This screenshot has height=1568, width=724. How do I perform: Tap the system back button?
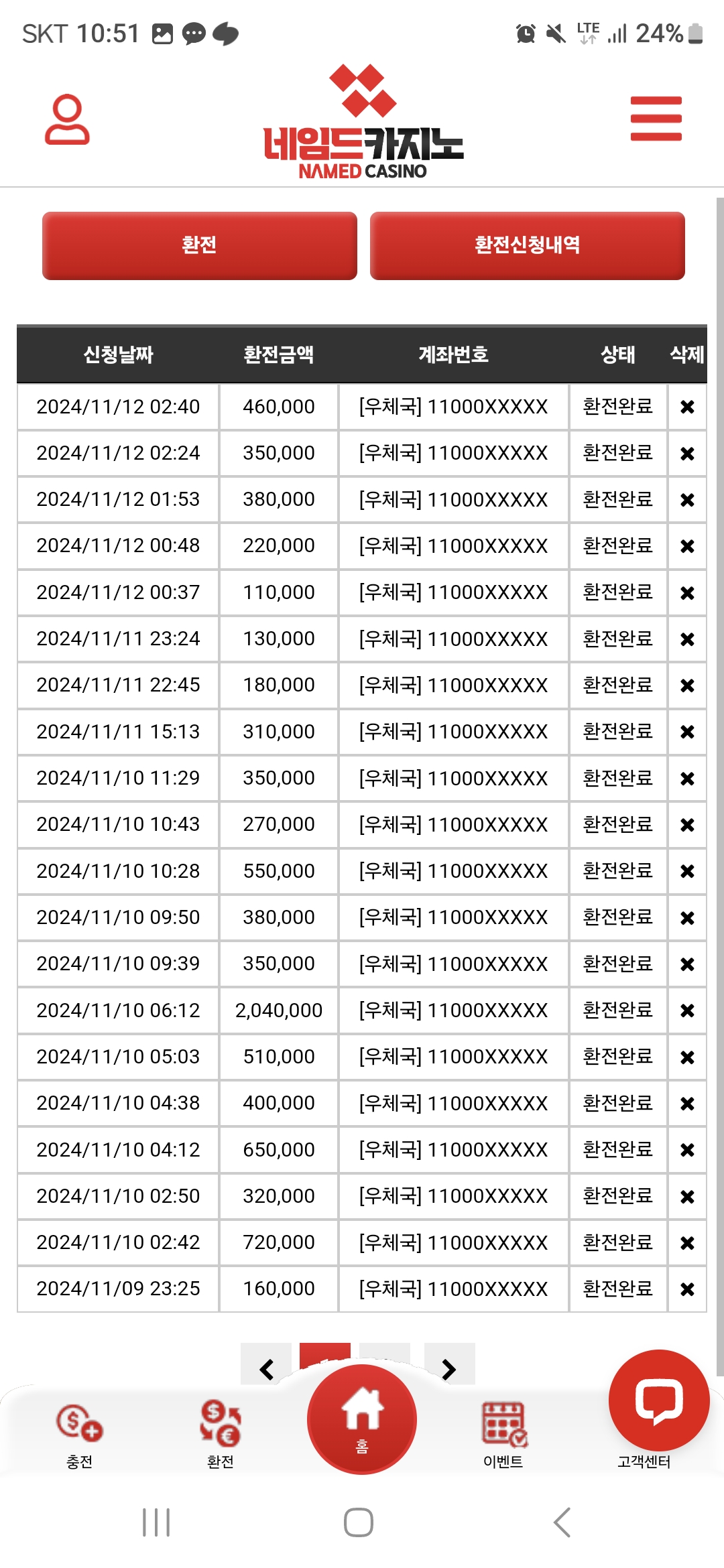click(x=562, y=1522)
